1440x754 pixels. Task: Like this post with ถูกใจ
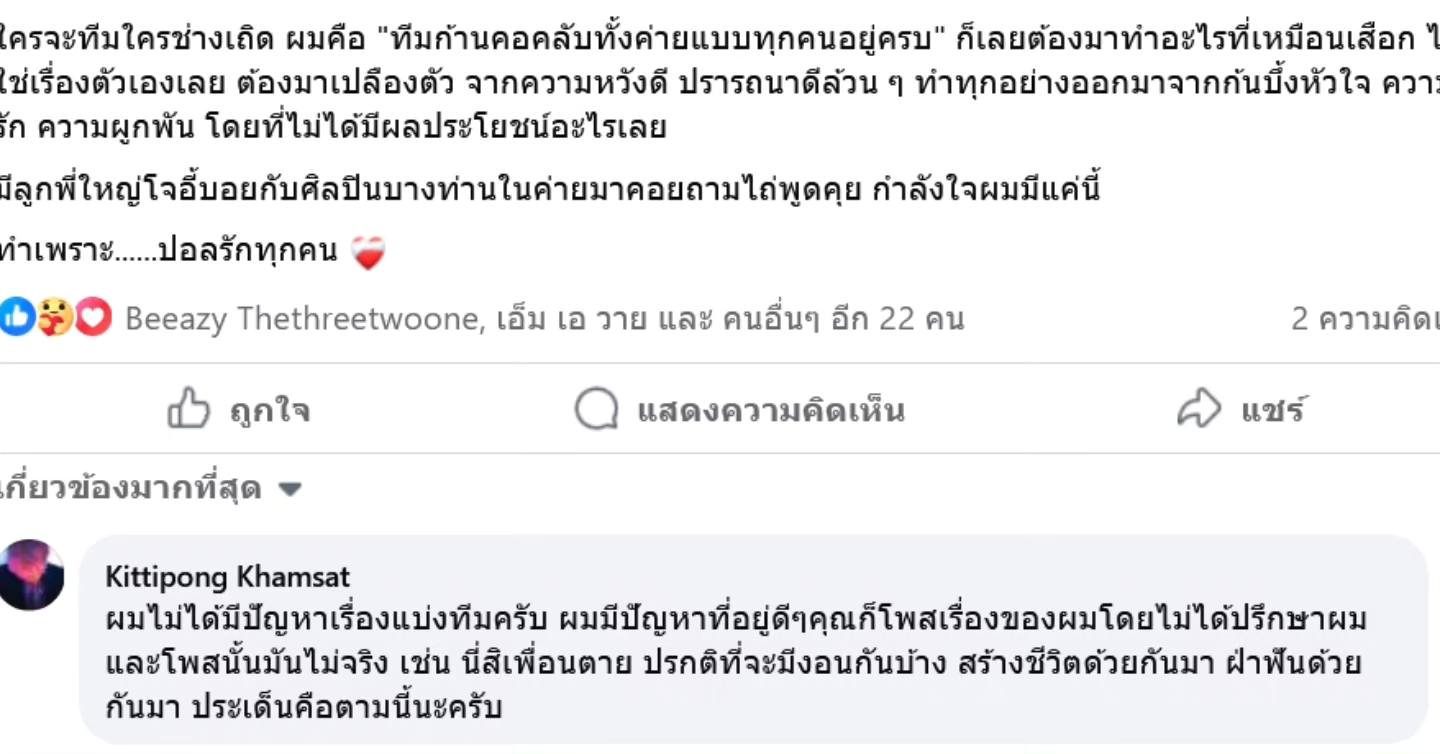pyautogui.click(x=239, y=410)
